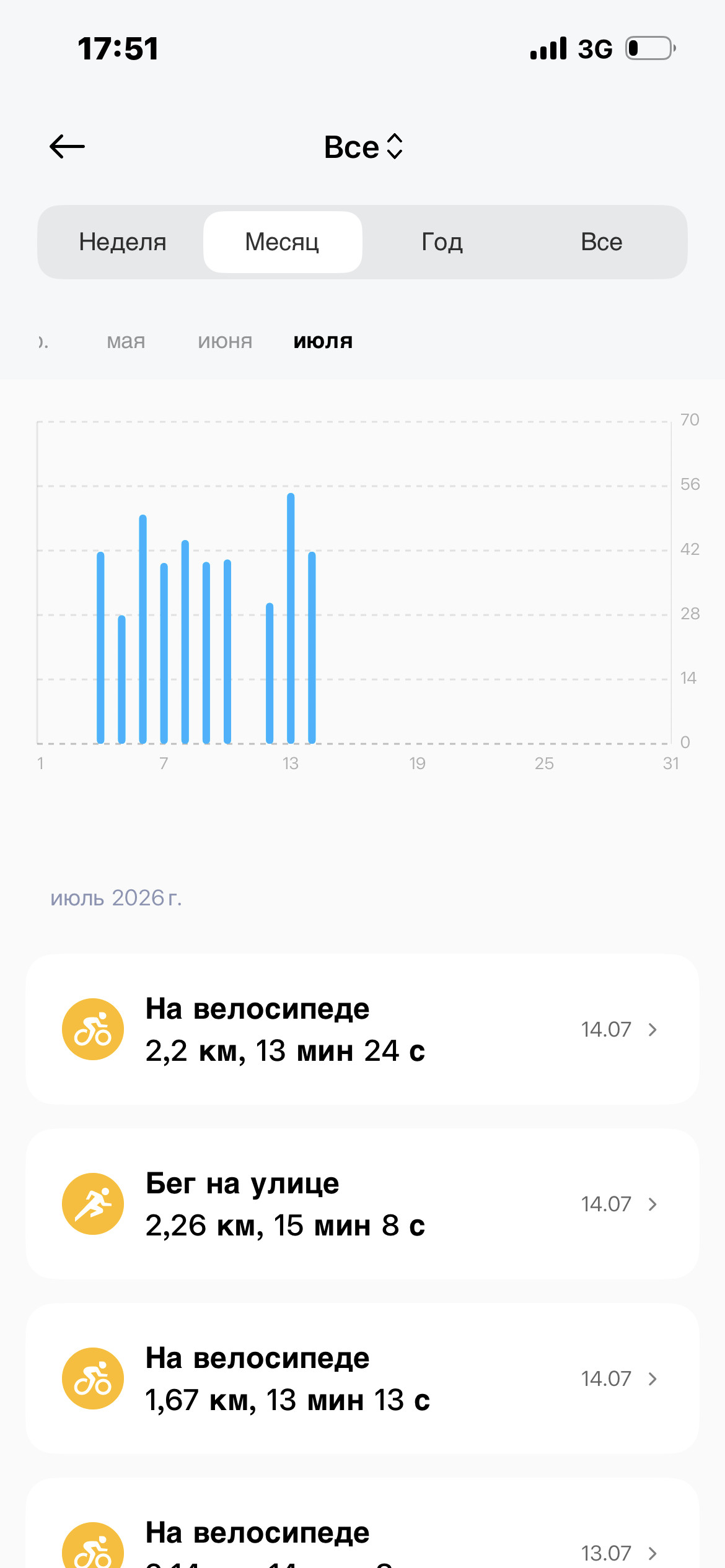The image size is (725, 1568).
Task: Switch to the Год view
Action: pyautogui.click(x=442, y=242)
